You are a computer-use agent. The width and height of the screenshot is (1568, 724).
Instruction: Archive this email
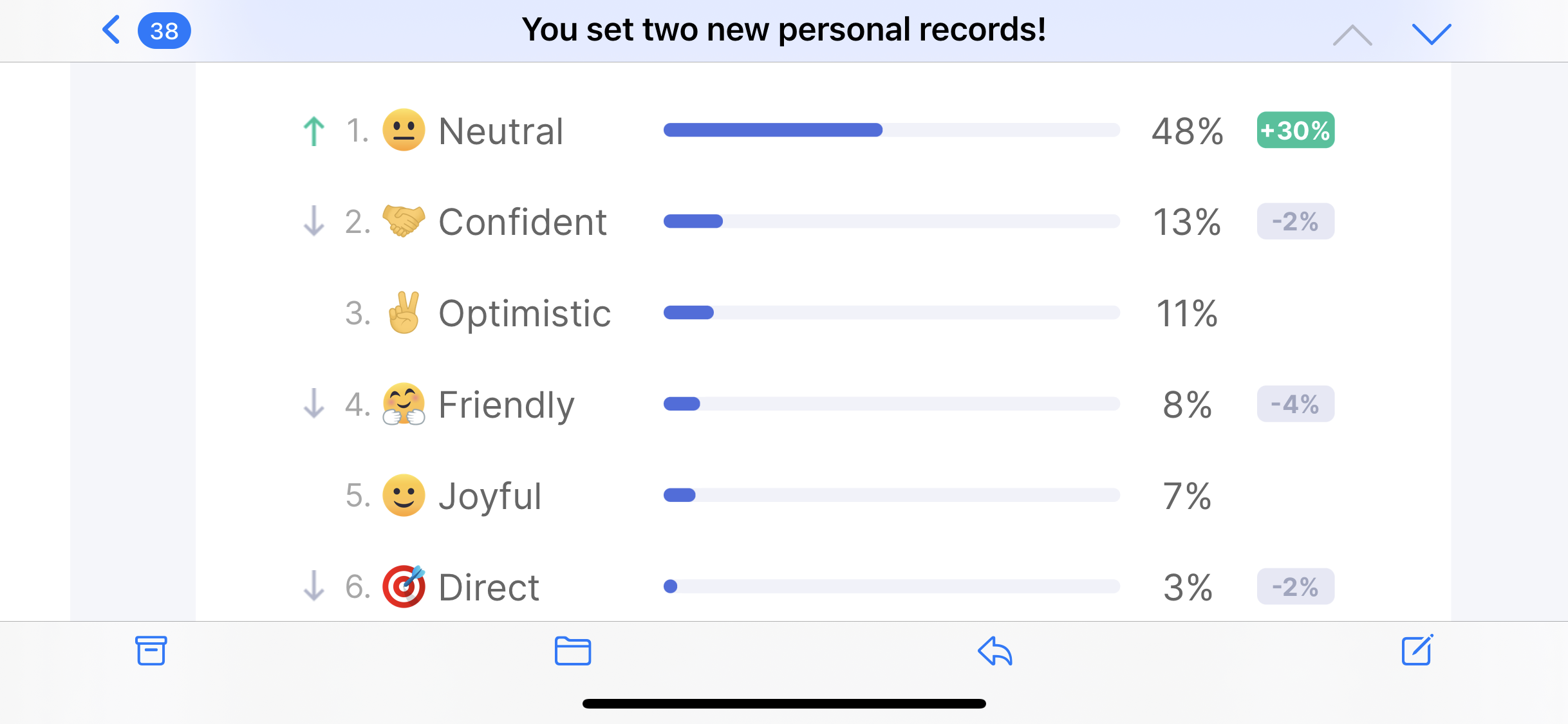tap(151, 651)
